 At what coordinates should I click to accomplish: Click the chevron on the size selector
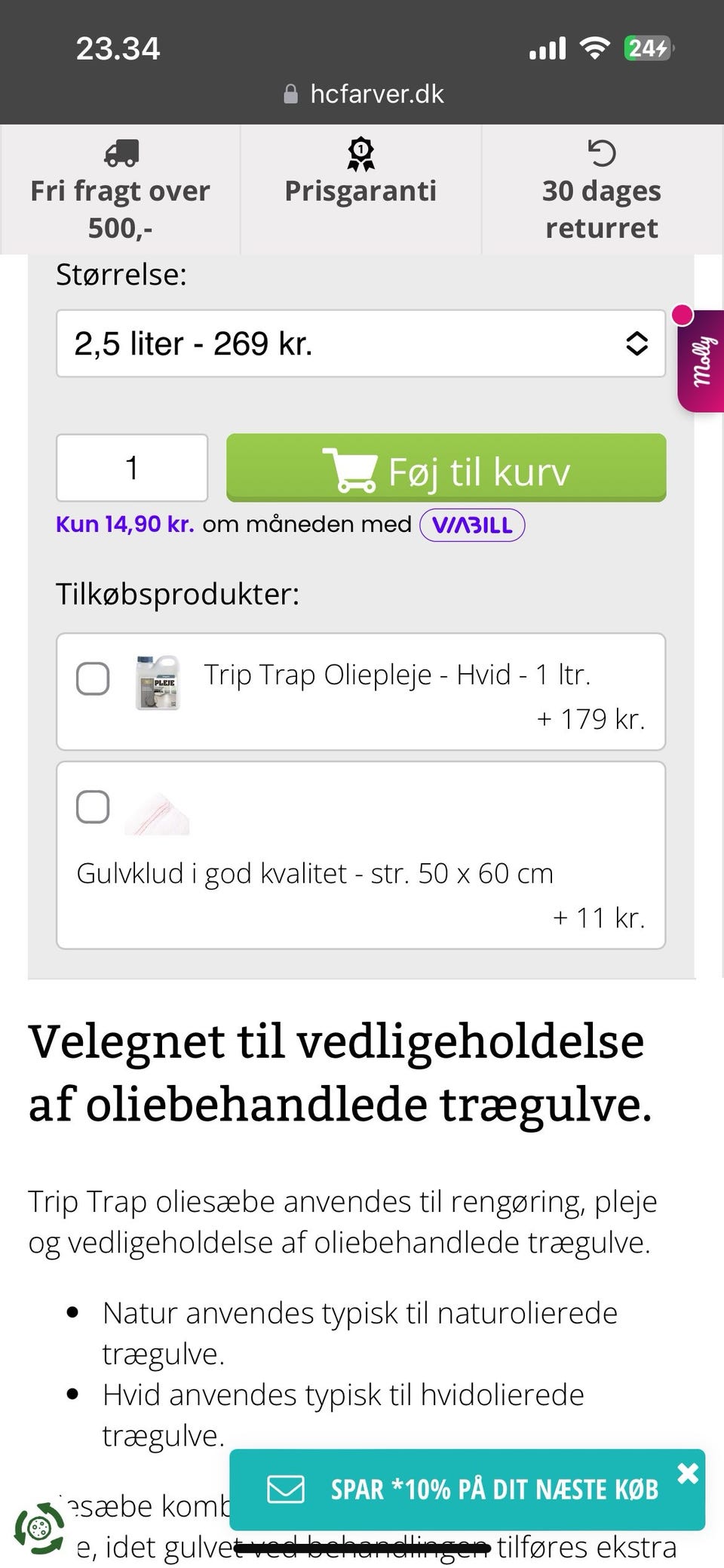point(636,343)
